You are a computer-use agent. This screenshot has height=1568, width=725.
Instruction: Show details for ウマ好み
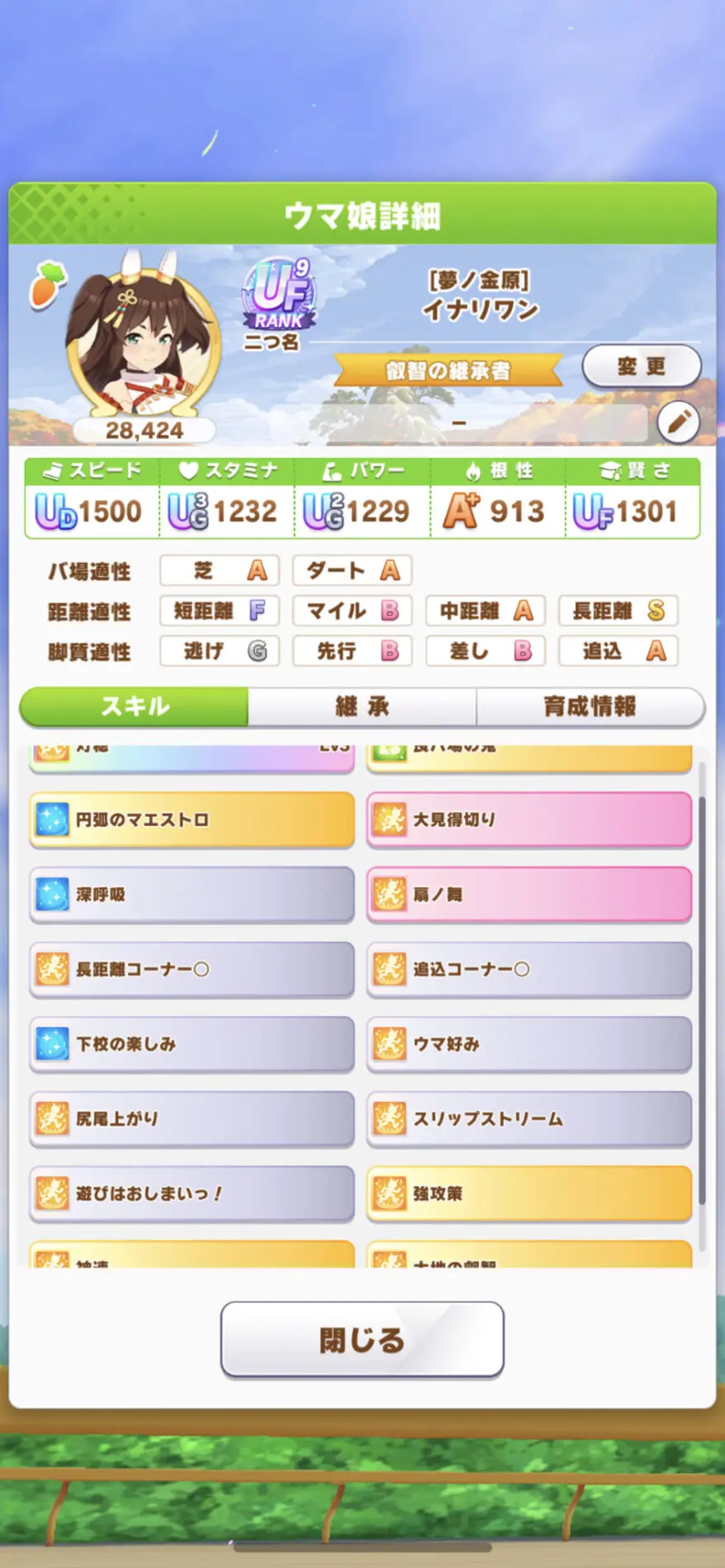tap(528, 1044)
